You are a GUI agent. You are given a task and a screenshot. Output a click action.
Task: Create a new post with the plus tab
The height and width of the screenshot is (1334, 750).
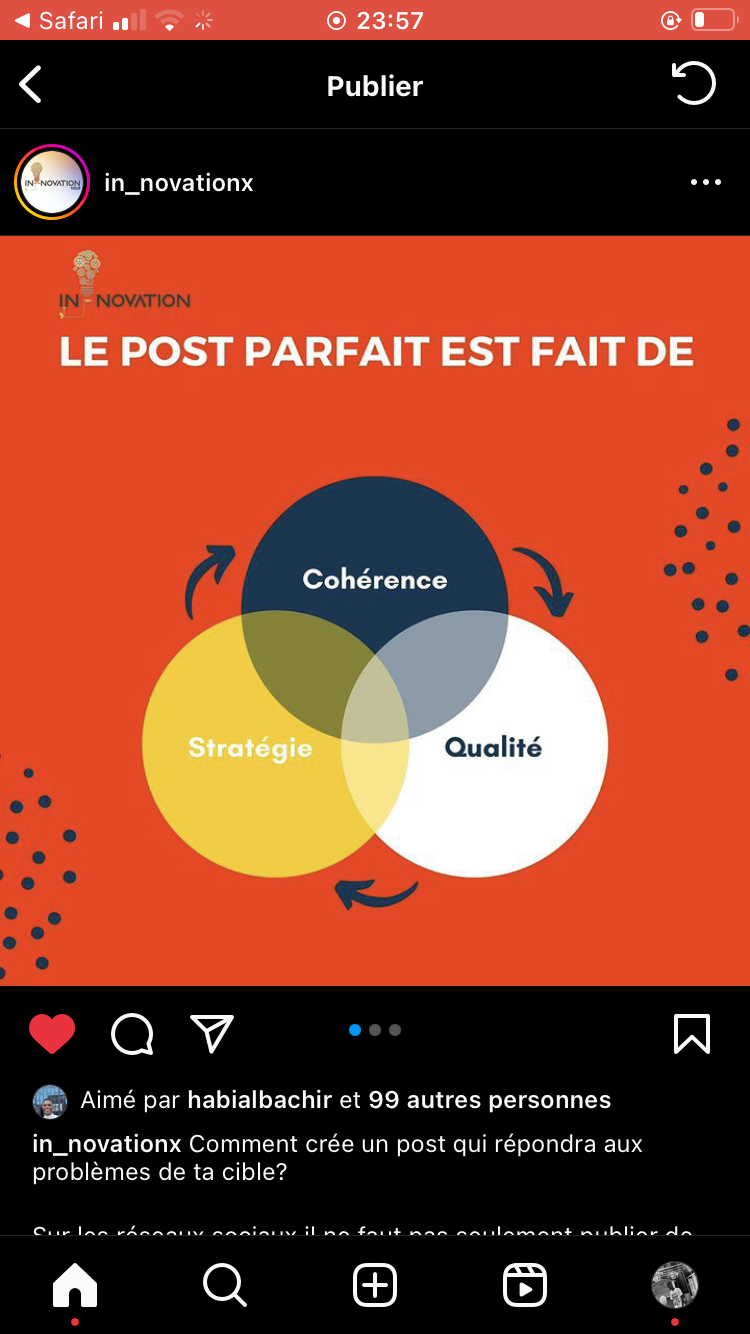click(375, 1284)
